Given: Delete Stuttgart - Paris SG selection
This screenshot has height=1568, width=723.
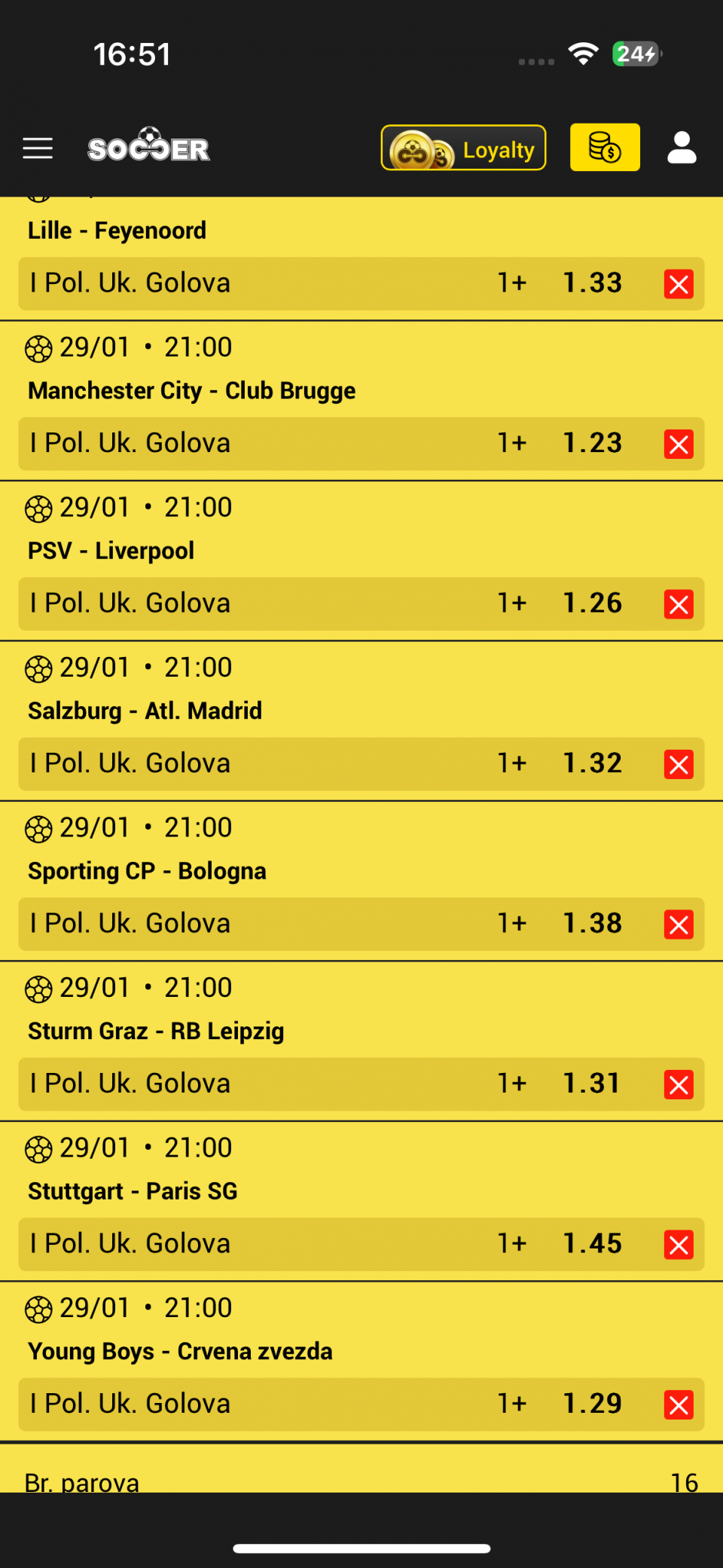Looking at the screenshot, I should point(679,1245).
